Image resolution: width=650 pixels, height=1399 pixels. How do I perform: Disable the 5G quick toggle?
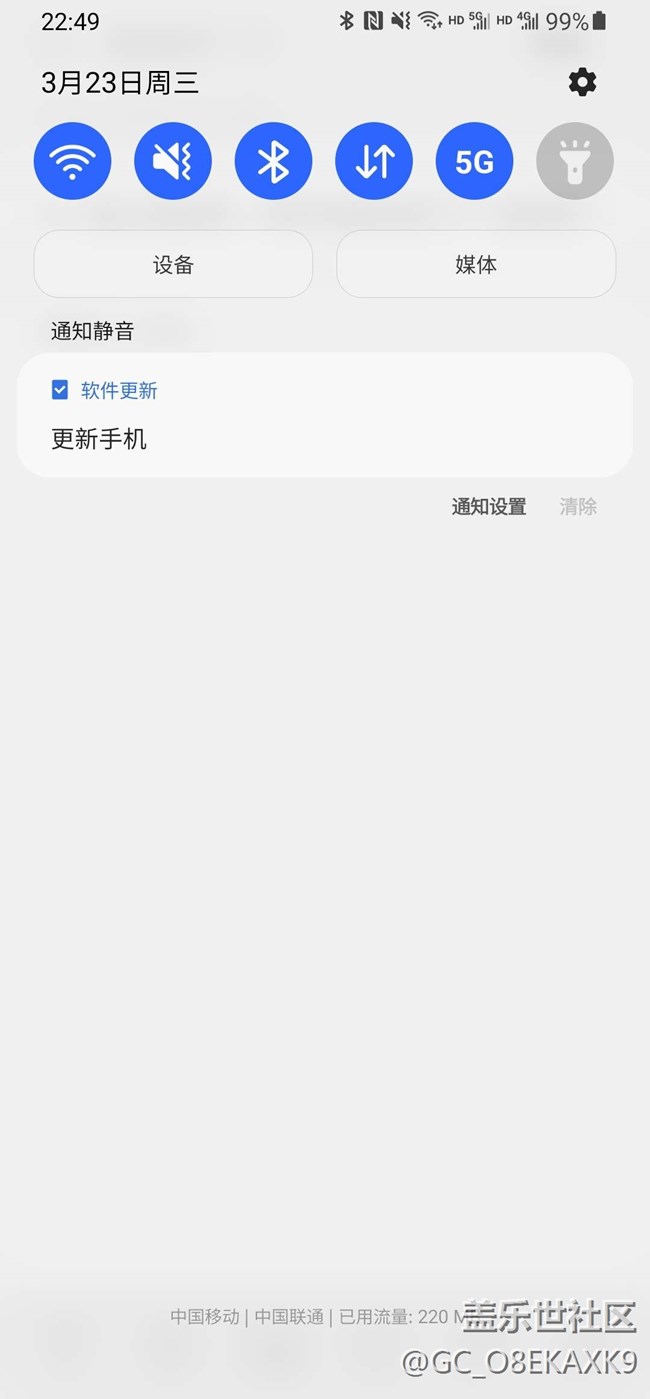tap(474, 161)
